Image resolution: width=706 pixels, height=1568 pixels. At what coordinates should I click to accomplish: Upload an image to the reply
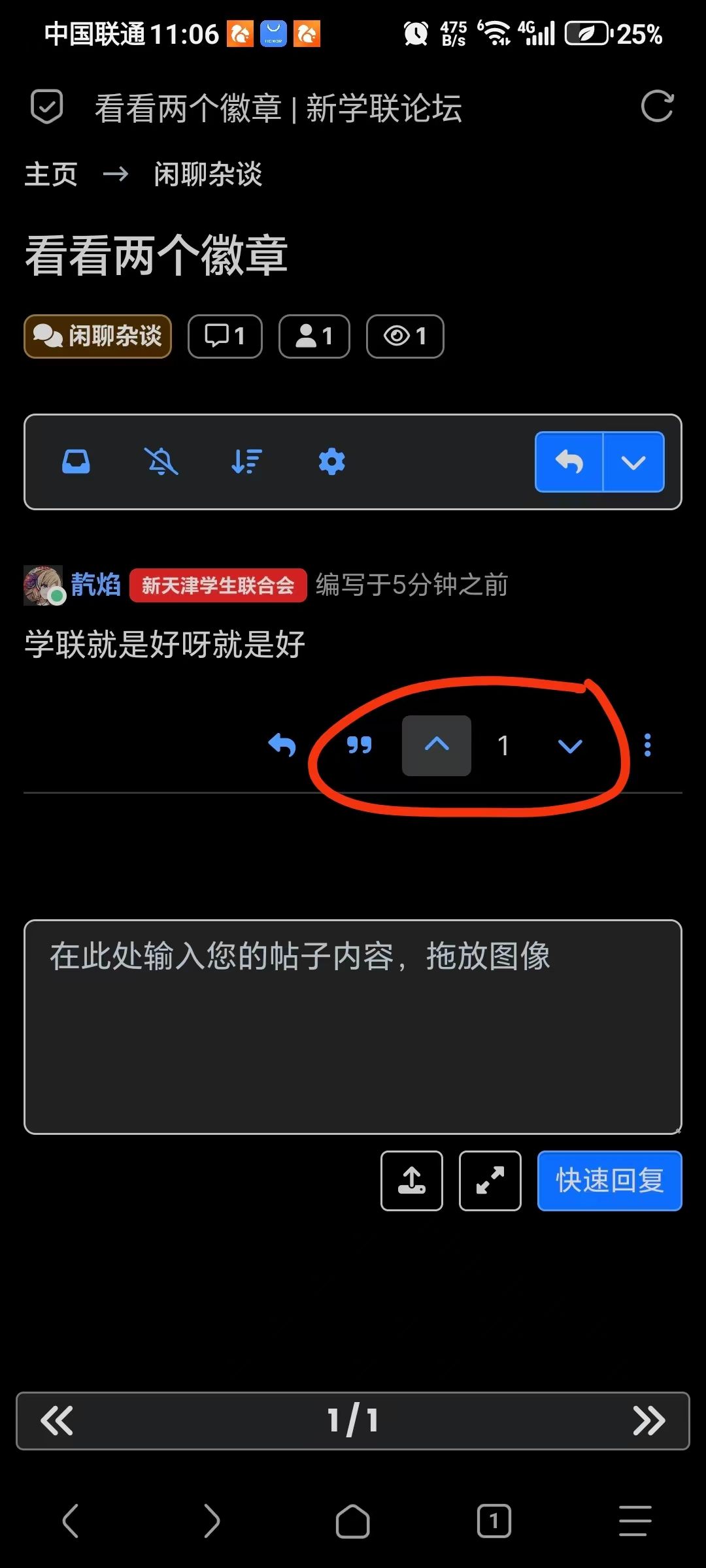pos(412,1181)
